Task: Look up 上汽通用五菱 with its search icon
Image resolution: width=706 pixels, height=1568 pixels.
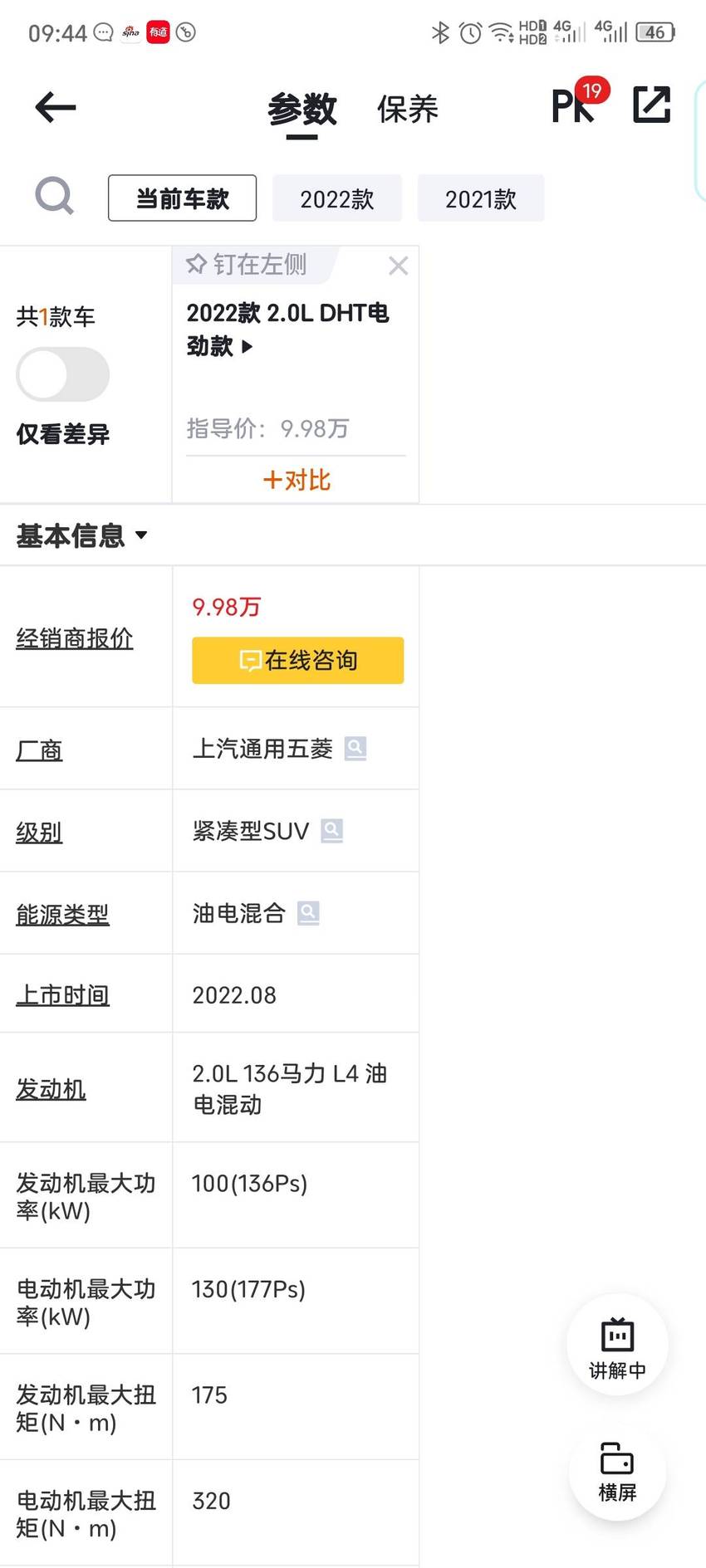Action: click(355, 748)
